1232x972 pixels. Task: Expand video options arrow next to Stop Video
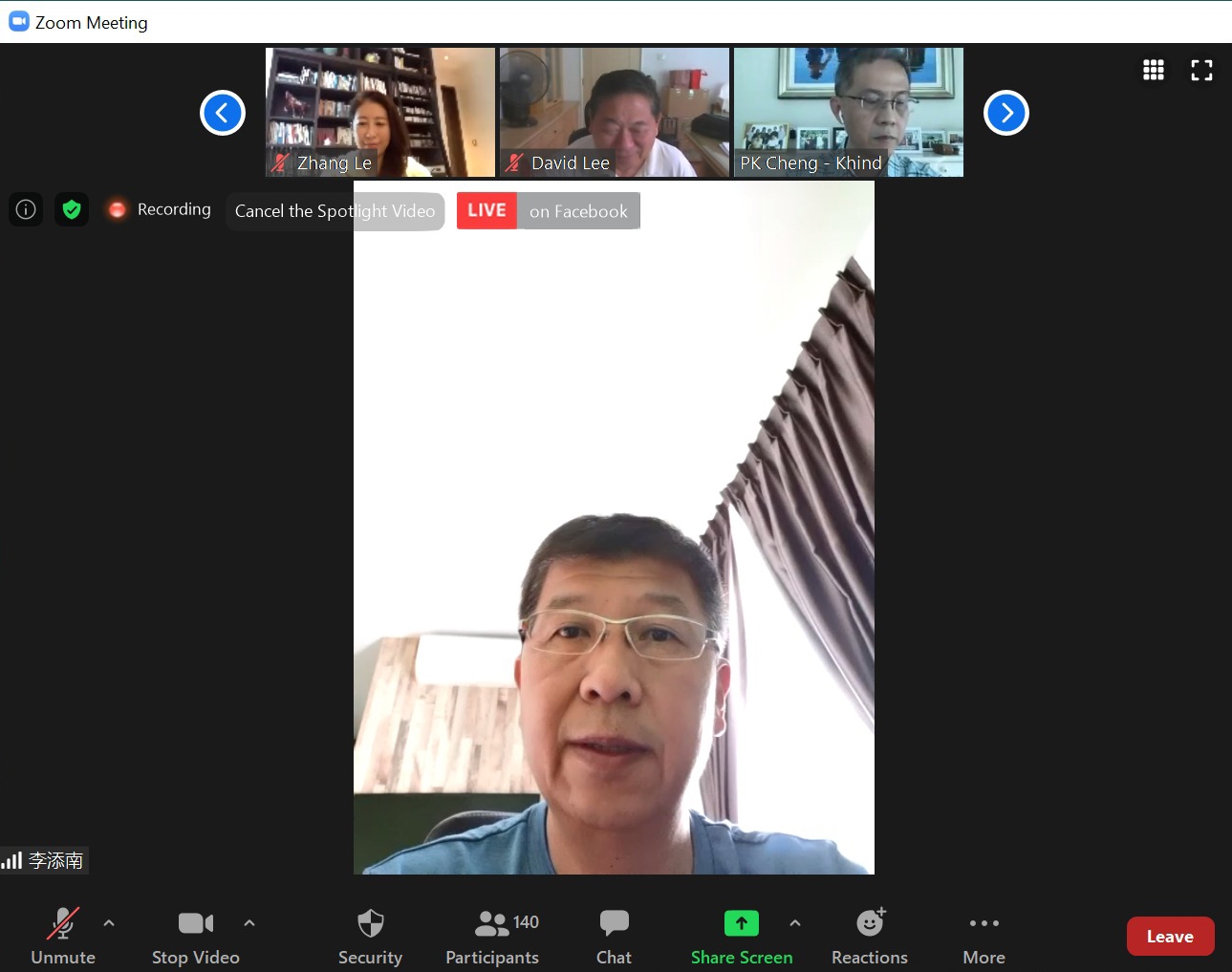(x=249, y=923)
